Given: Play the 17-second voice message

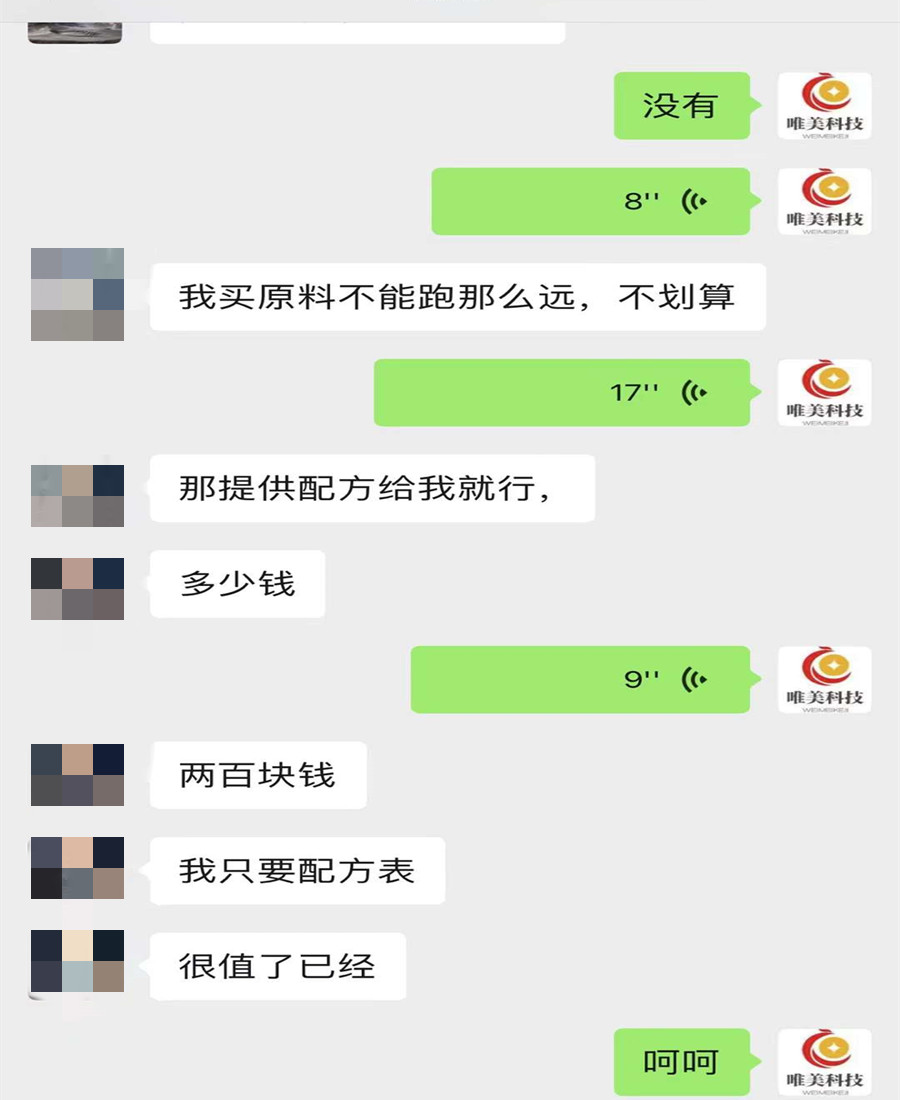Looking at the screenshot, I should pos(560,392).
